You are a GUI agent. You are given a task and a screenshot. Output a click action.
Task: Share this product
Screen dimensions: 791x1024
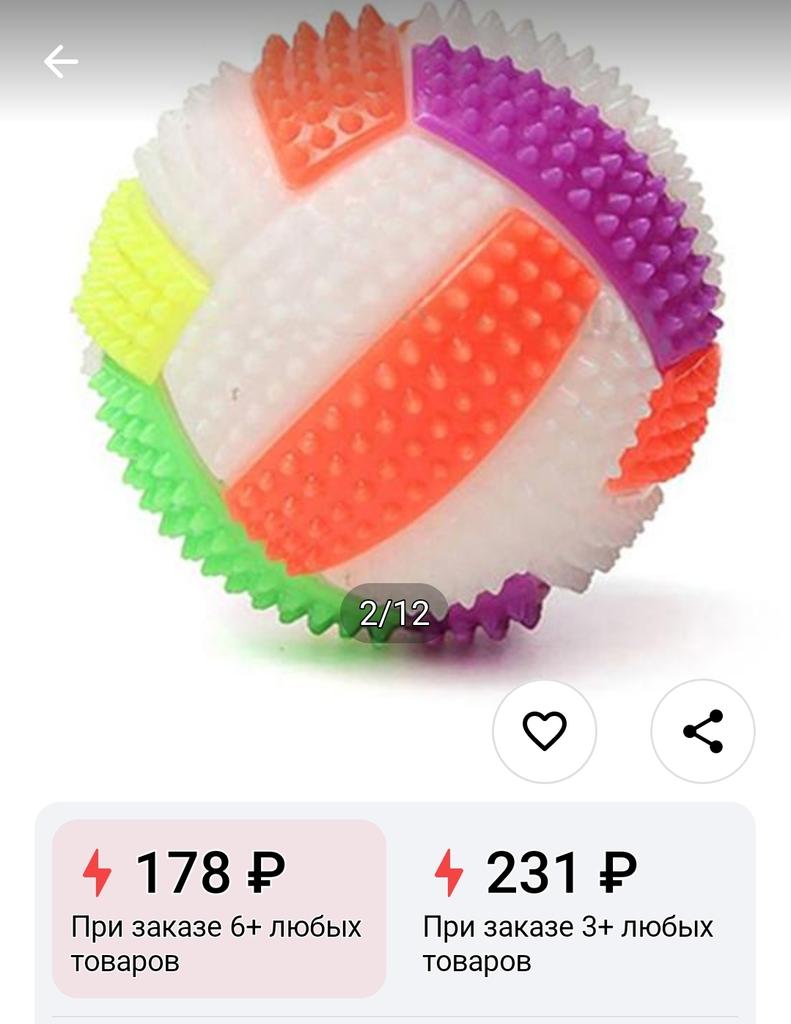click(703, 731)
